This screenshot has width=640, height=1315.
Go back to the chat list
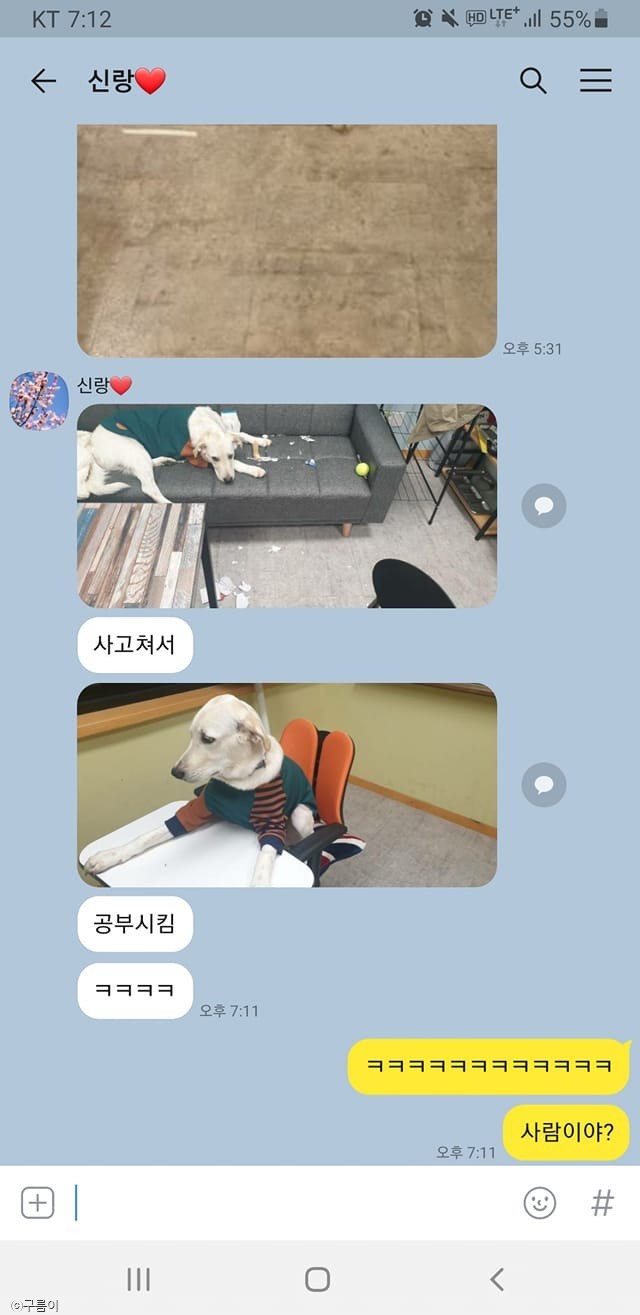[43, 81]
